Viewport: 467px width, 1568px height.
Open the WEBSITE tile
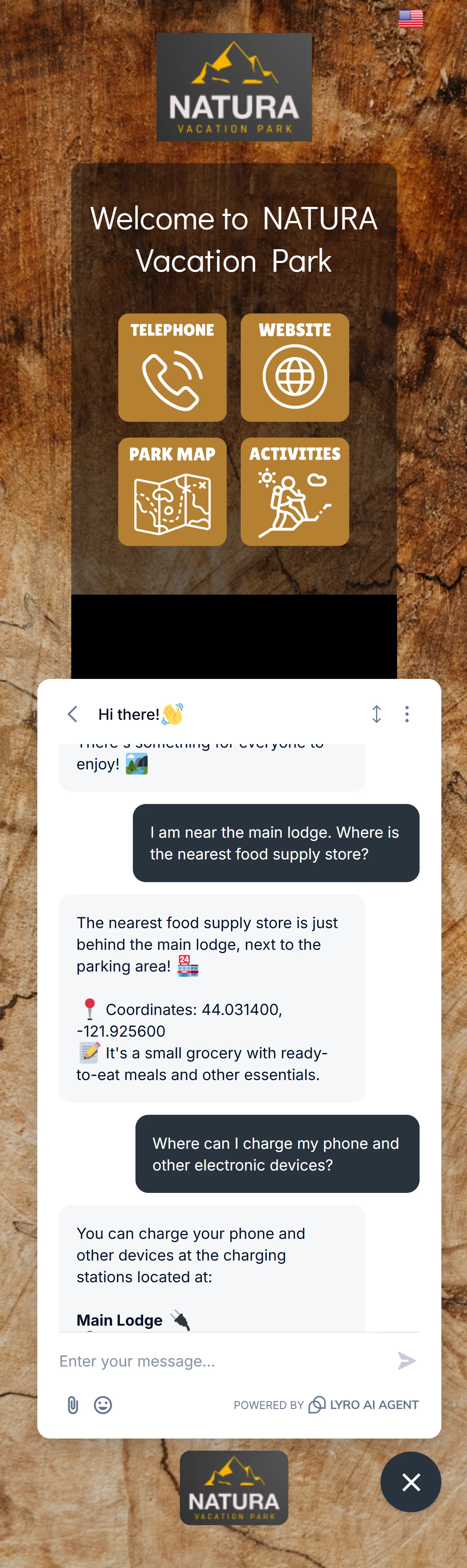295,367
